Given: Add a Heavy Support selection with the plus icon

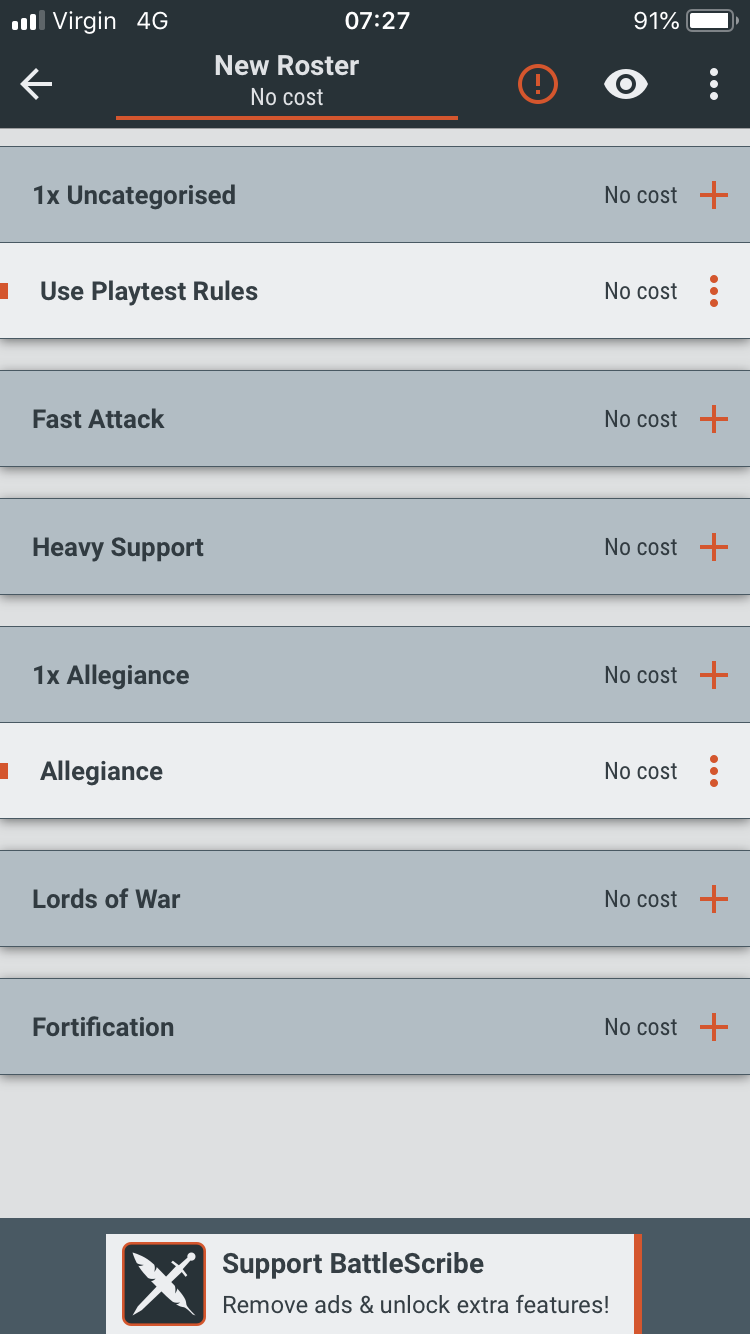Looking at the screenshot, I should [x=714, y=547].
